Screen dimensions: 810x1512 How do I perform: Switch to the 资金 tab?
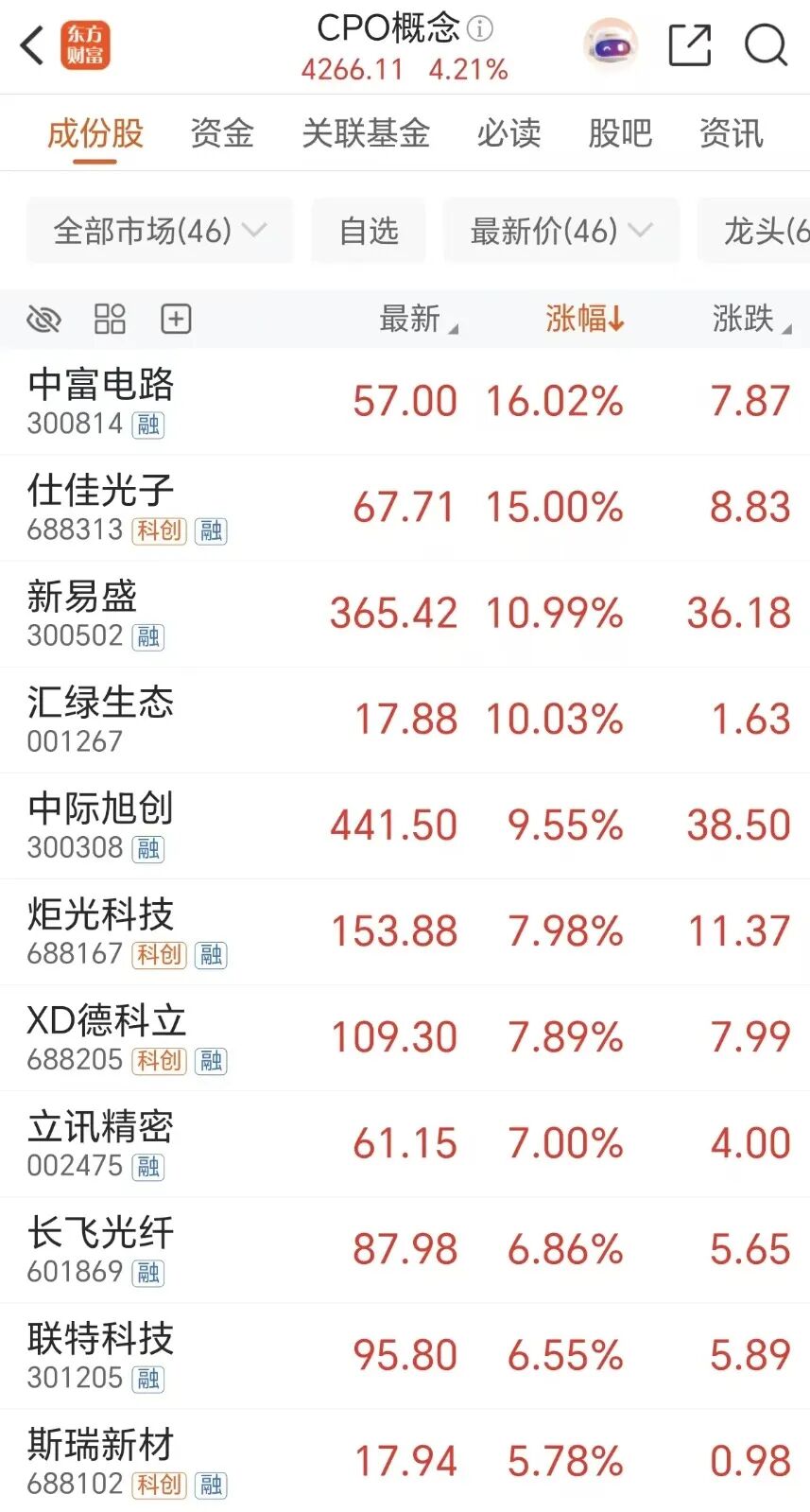[222, 133]
